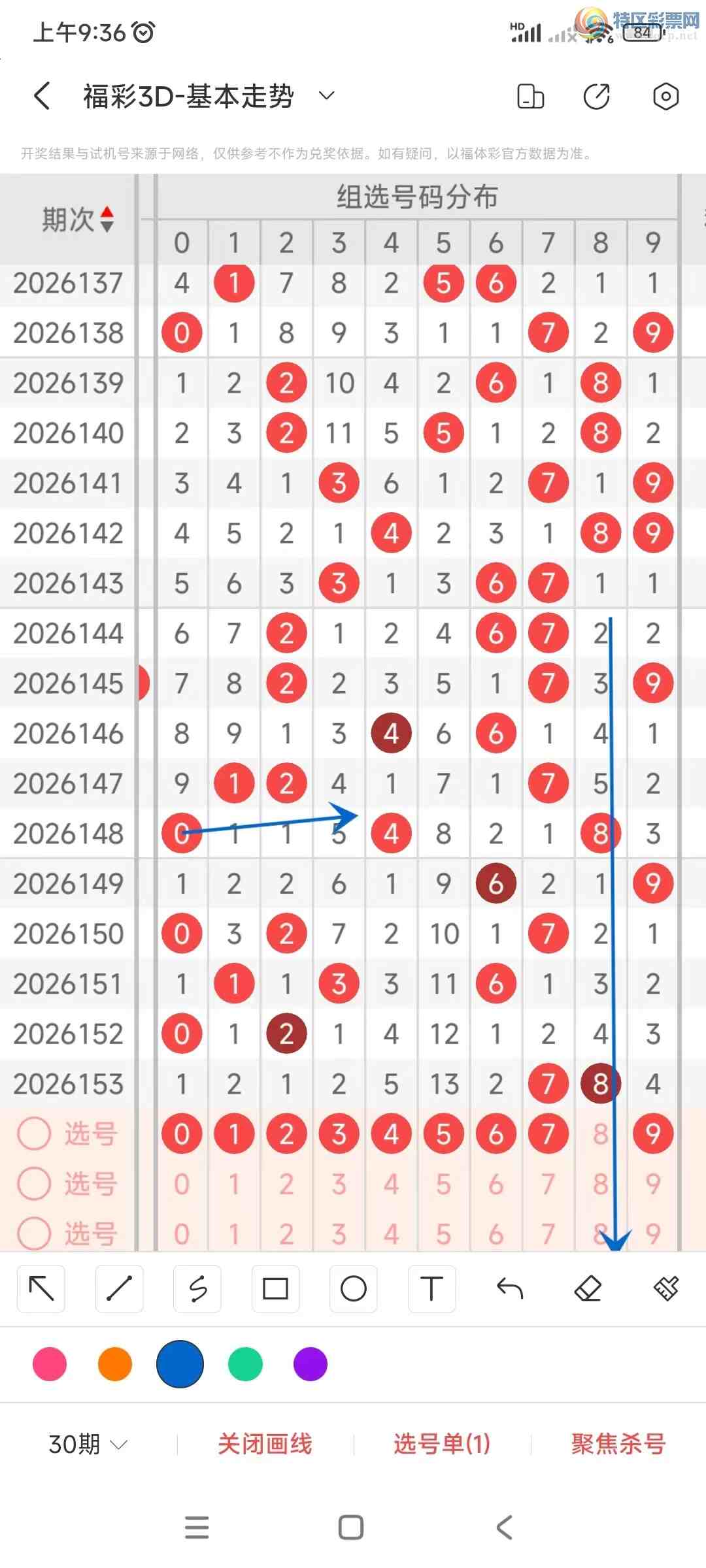Tap 关闭画线 to close drawing
The width and height of the screenshot is (706, 1568).
click(265, 1444)
